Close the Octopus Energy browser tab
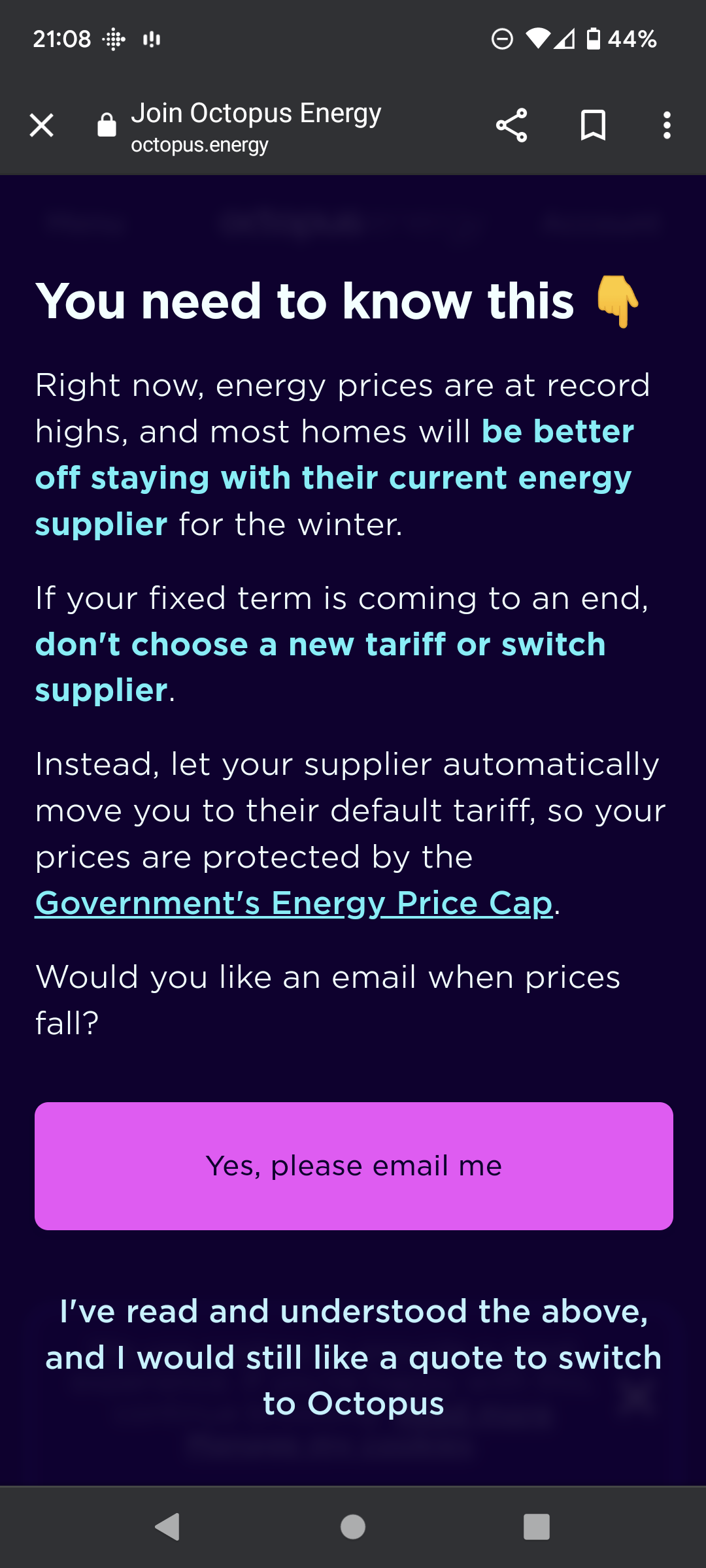 pos(41,125)
